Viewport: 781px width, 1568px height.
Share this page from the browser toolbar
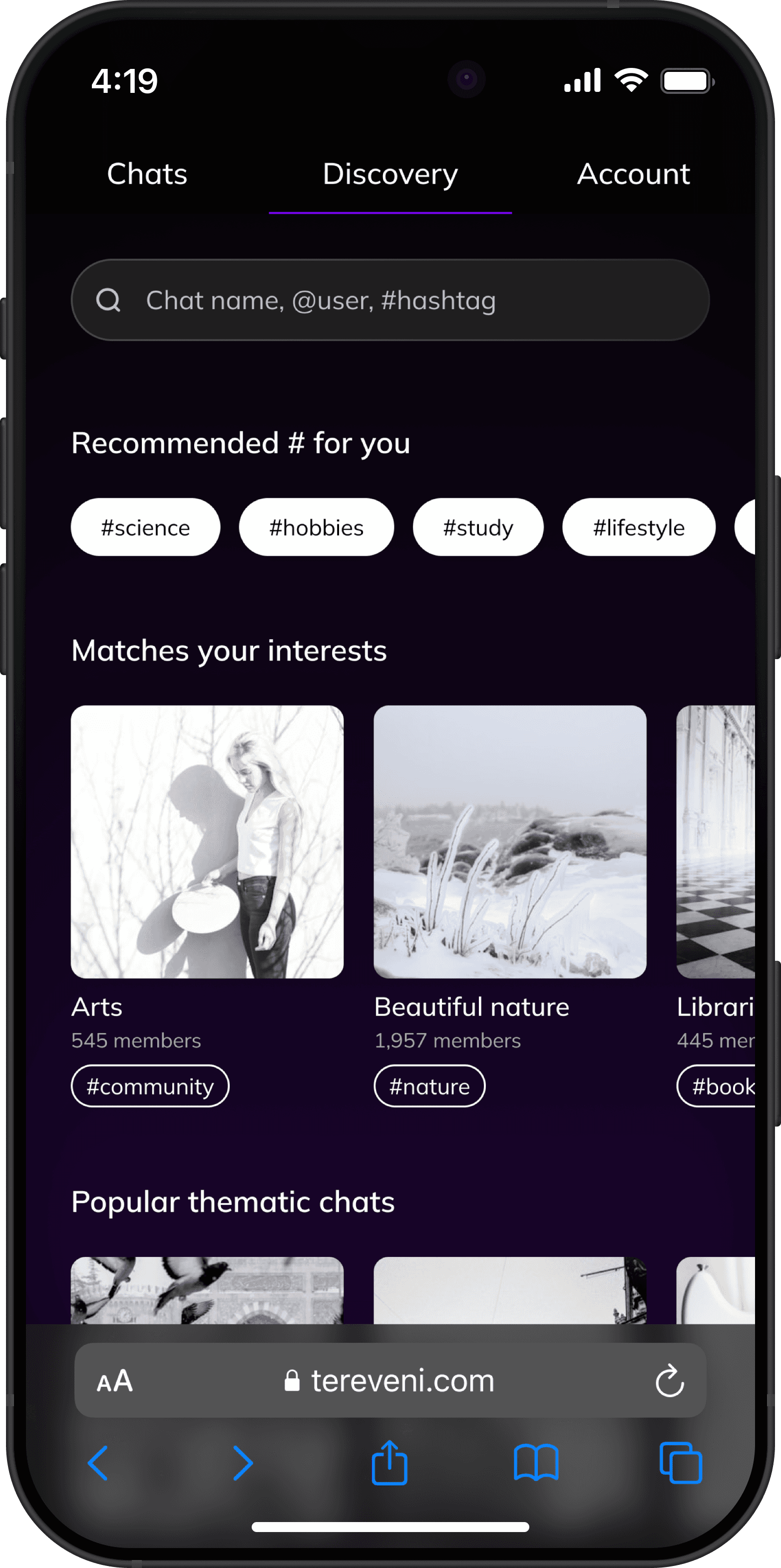(390, 1462)
